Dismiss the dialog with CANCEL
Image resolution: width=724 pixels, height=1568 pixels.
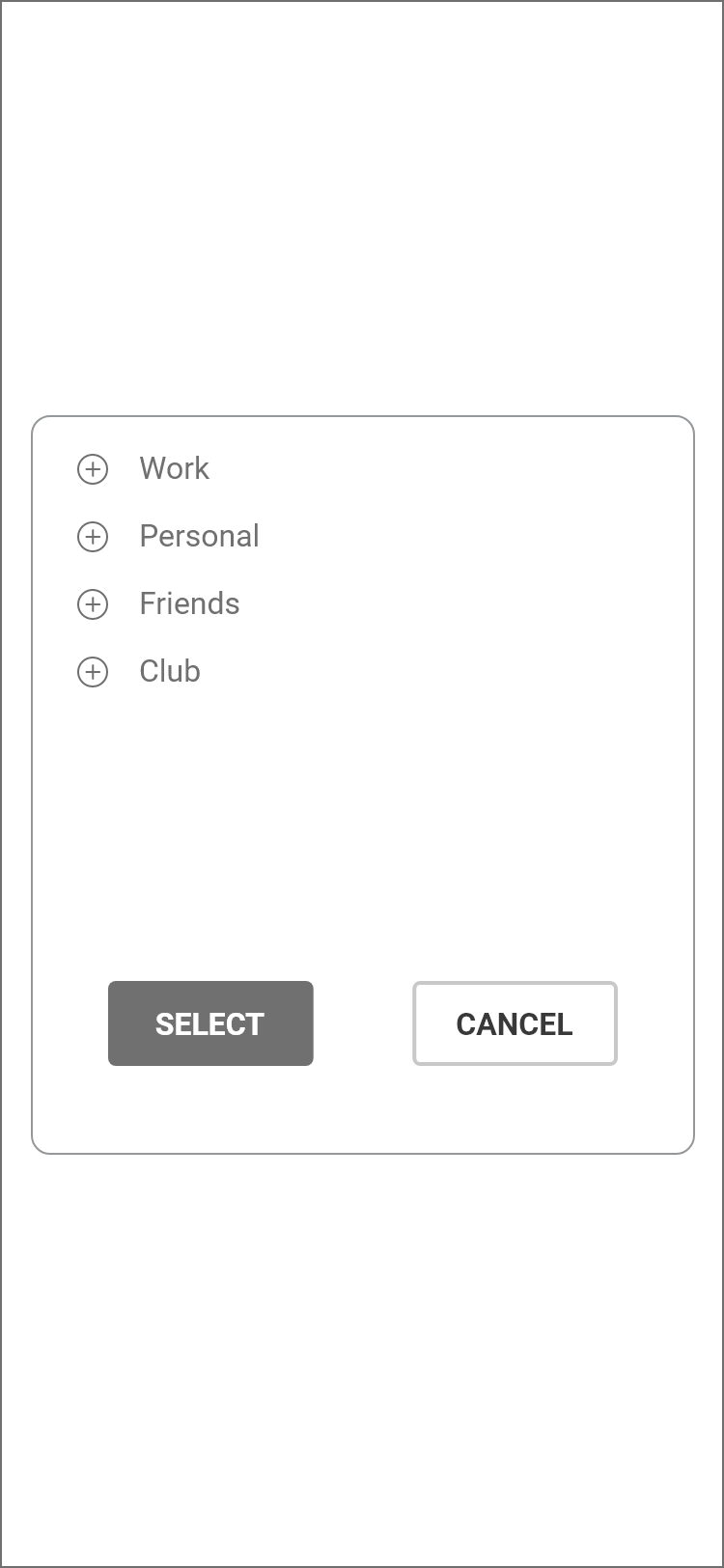pos(515,1023)
